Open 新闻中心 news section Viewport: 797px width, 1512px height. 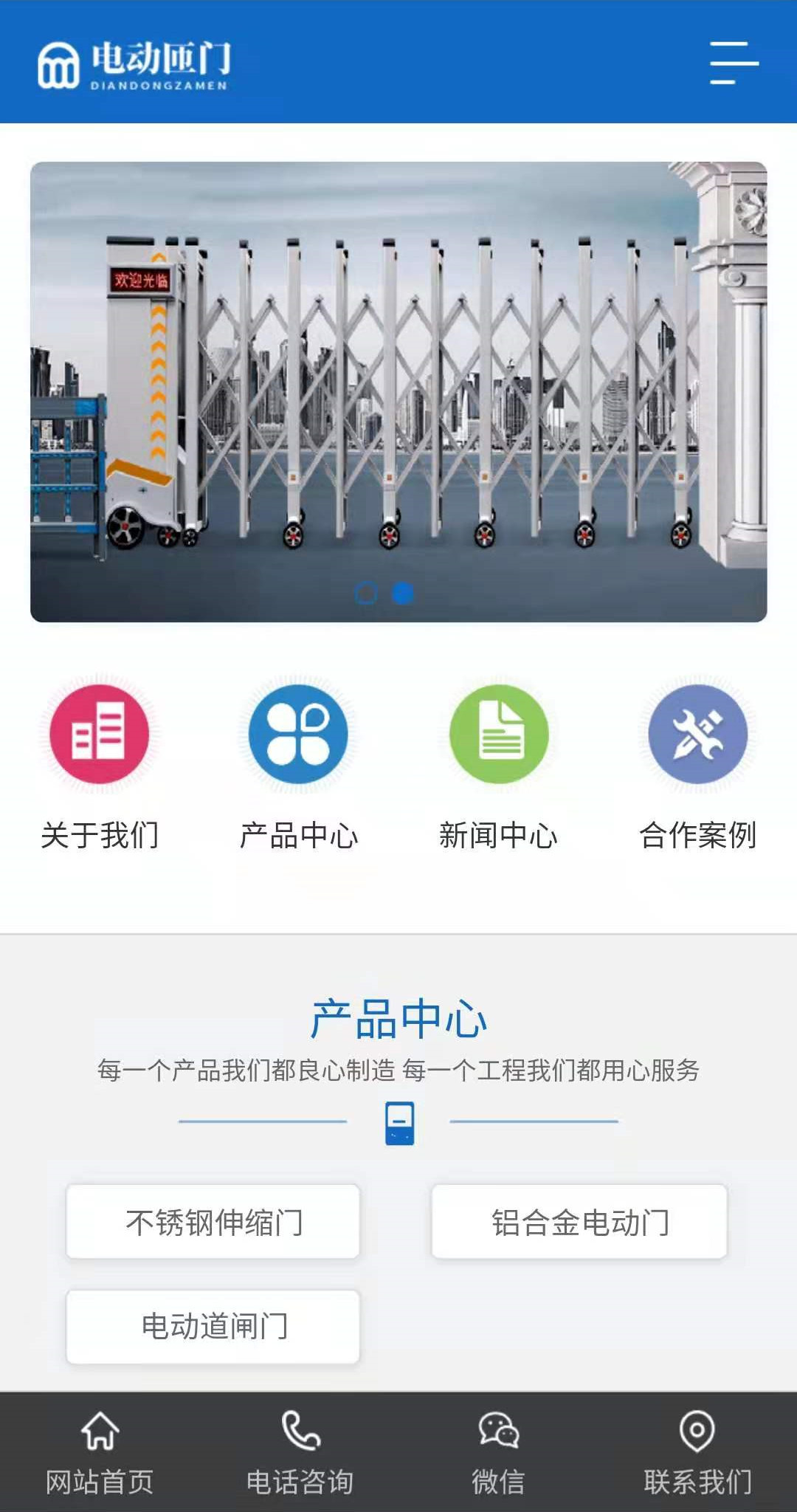(x=499, y=734)
